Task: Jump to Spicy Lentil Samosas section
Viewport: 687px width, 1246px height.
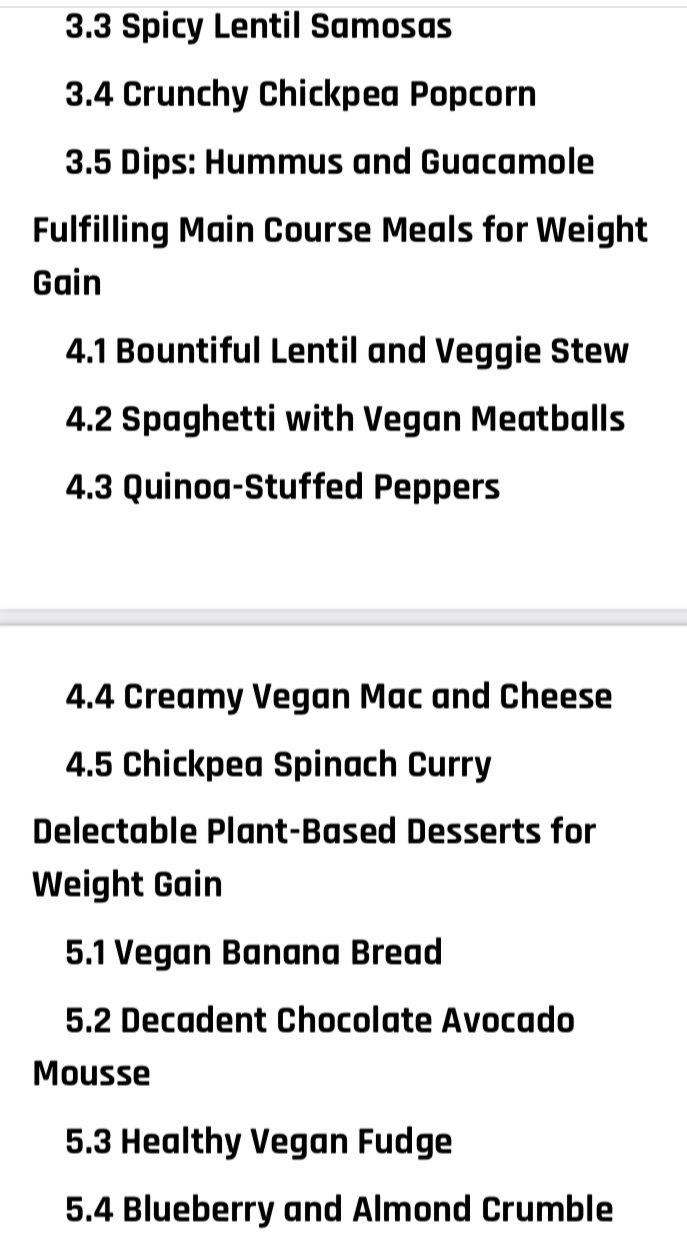Action: [258, 27]
